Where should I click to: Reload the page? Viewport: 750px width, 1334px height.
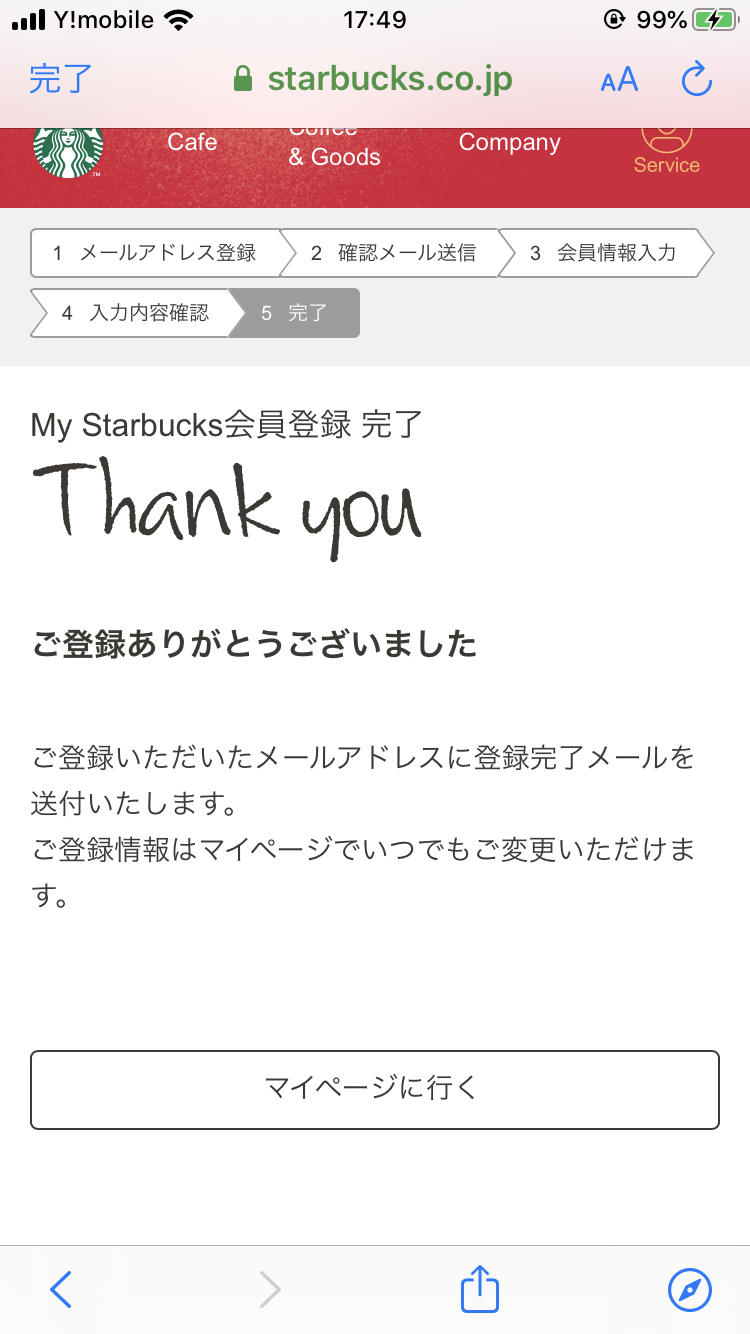click(x=696, y=79)
